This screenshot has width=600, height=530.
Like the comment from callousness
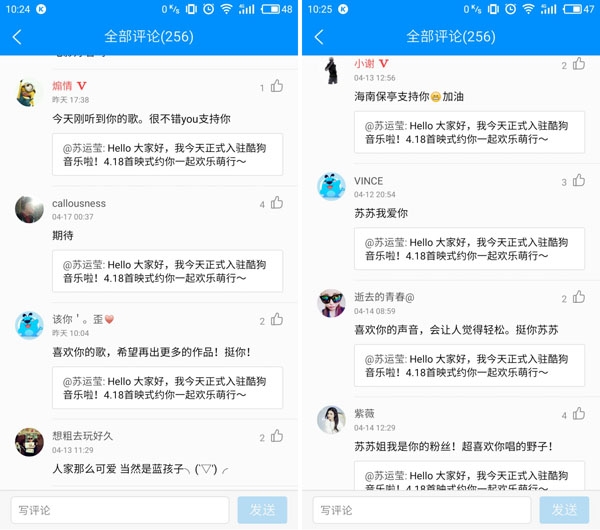point(277,203)
